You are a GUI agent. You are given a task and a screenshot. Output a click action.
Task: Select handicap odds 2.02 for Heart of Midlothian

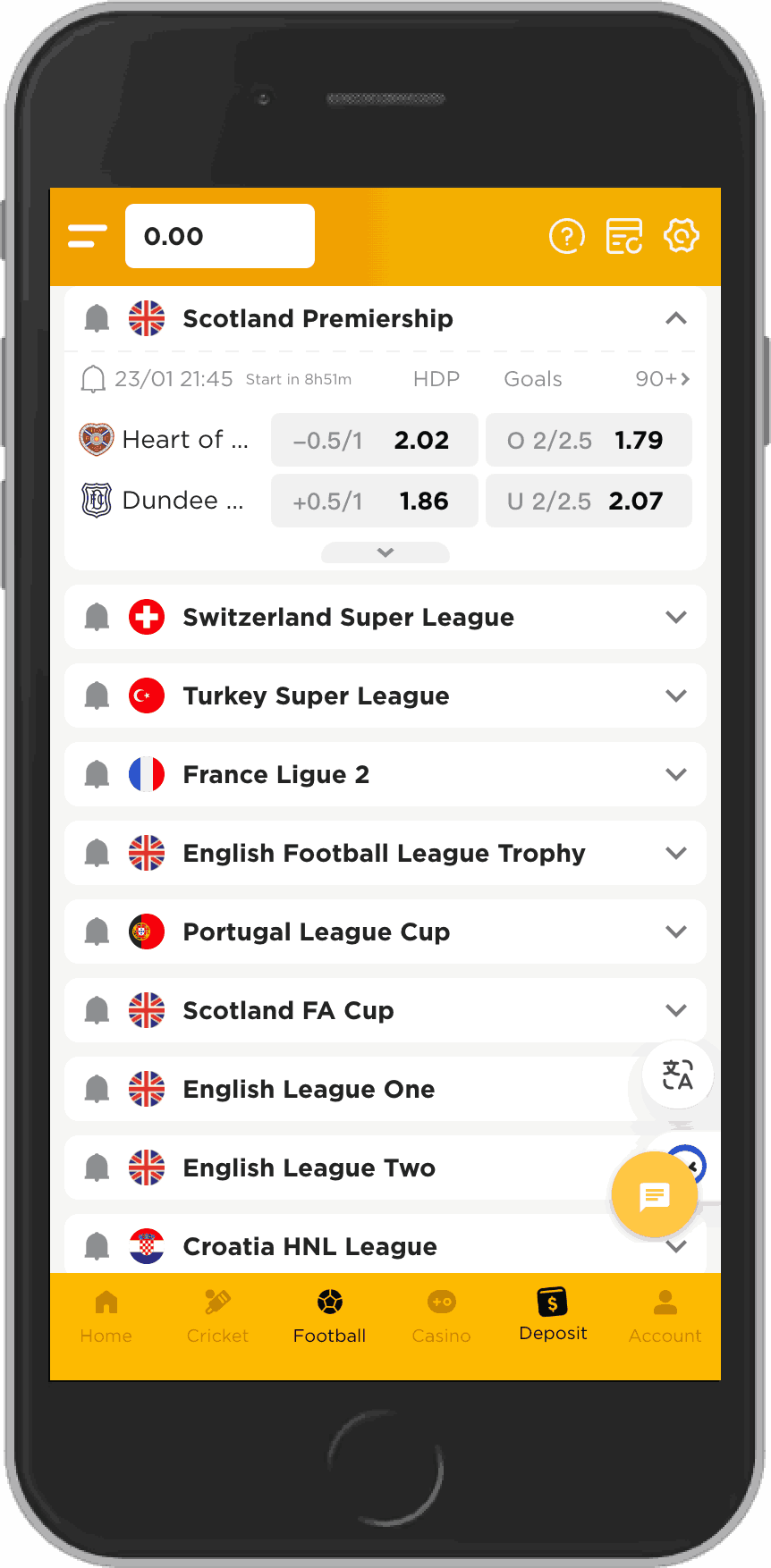[374, 440]
